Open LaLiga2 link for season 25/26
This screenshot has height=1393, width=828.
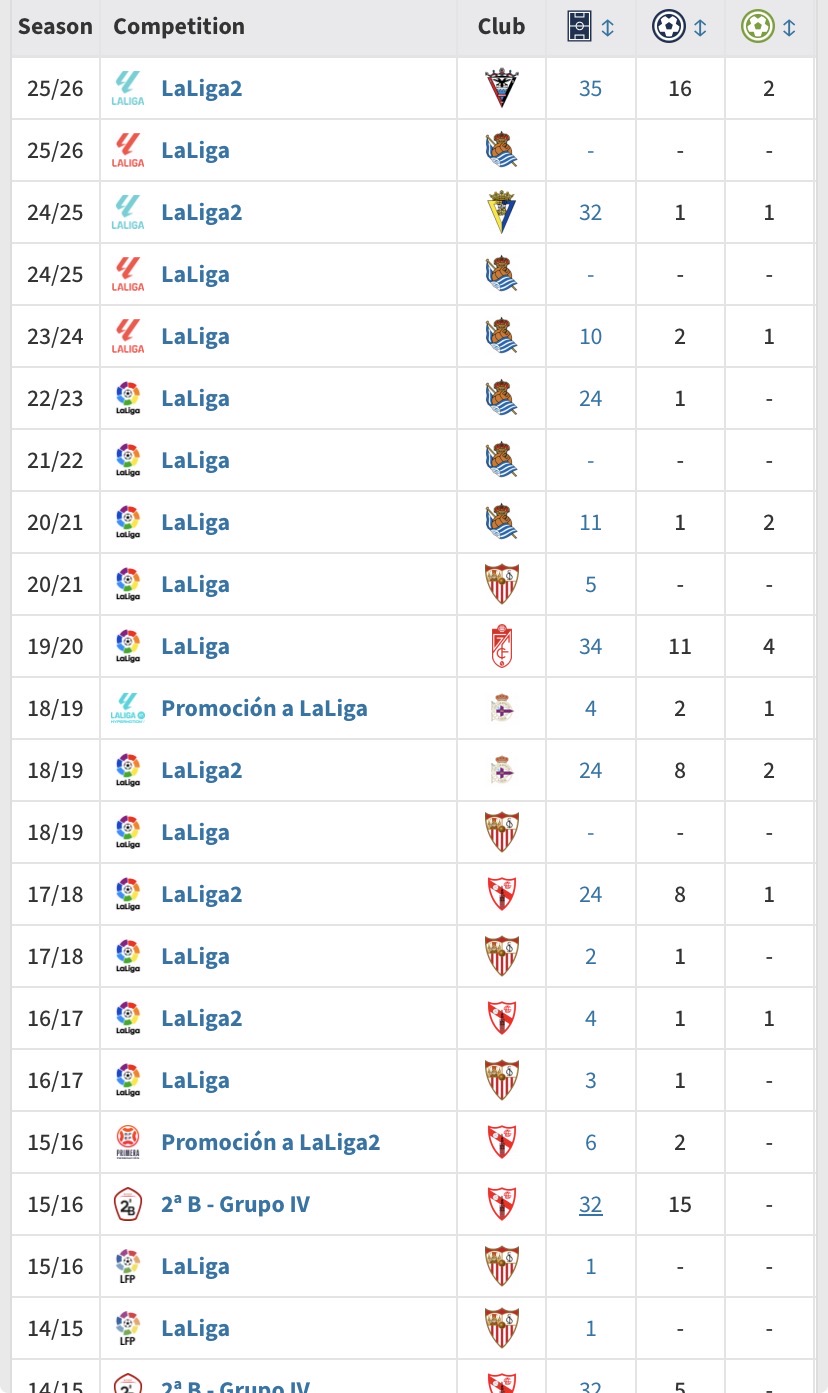[x=201, y=89]
